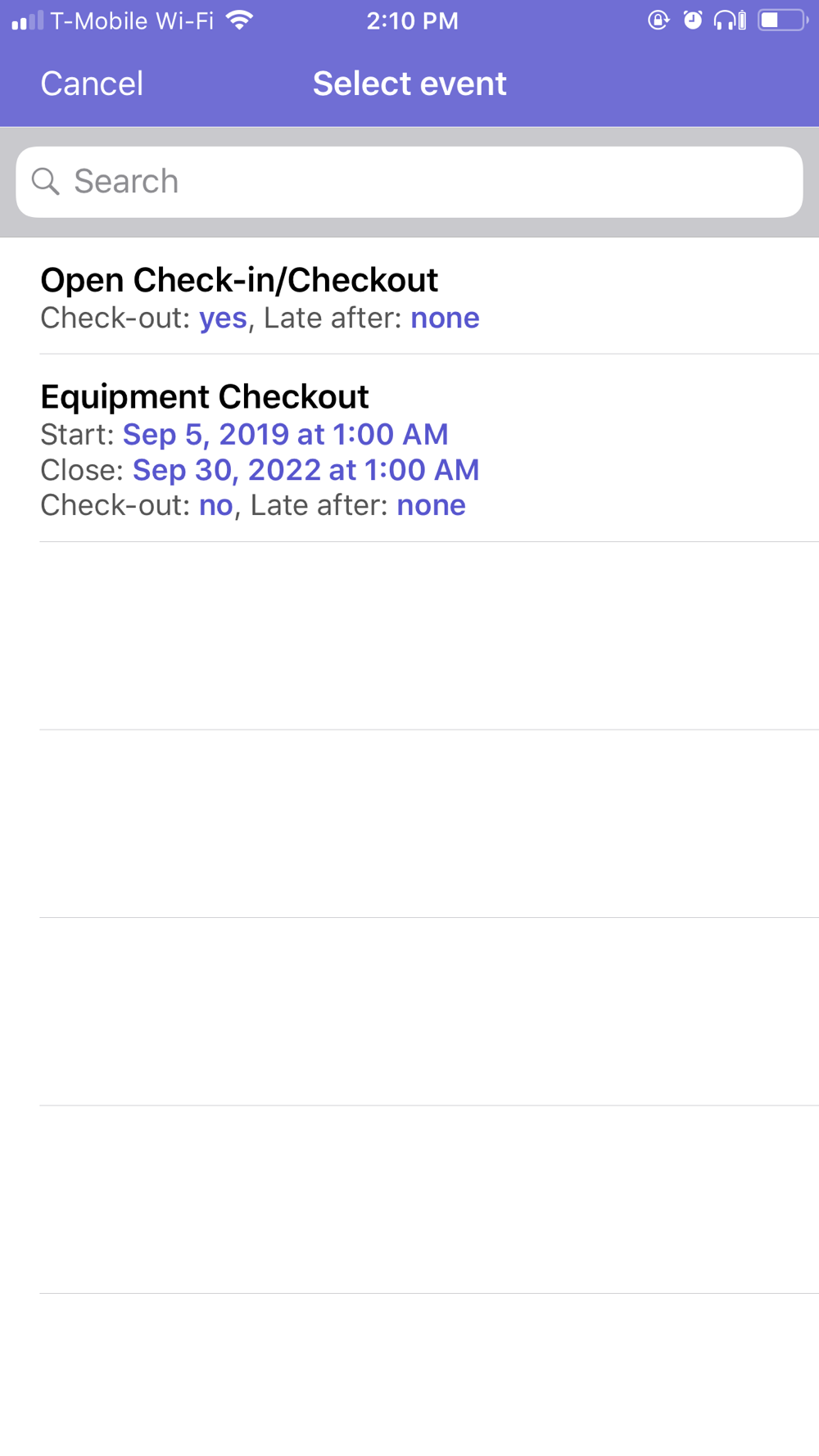Select the Open Check-in/Checkout event
819x1456 pixels.
[x=409, y=296]
